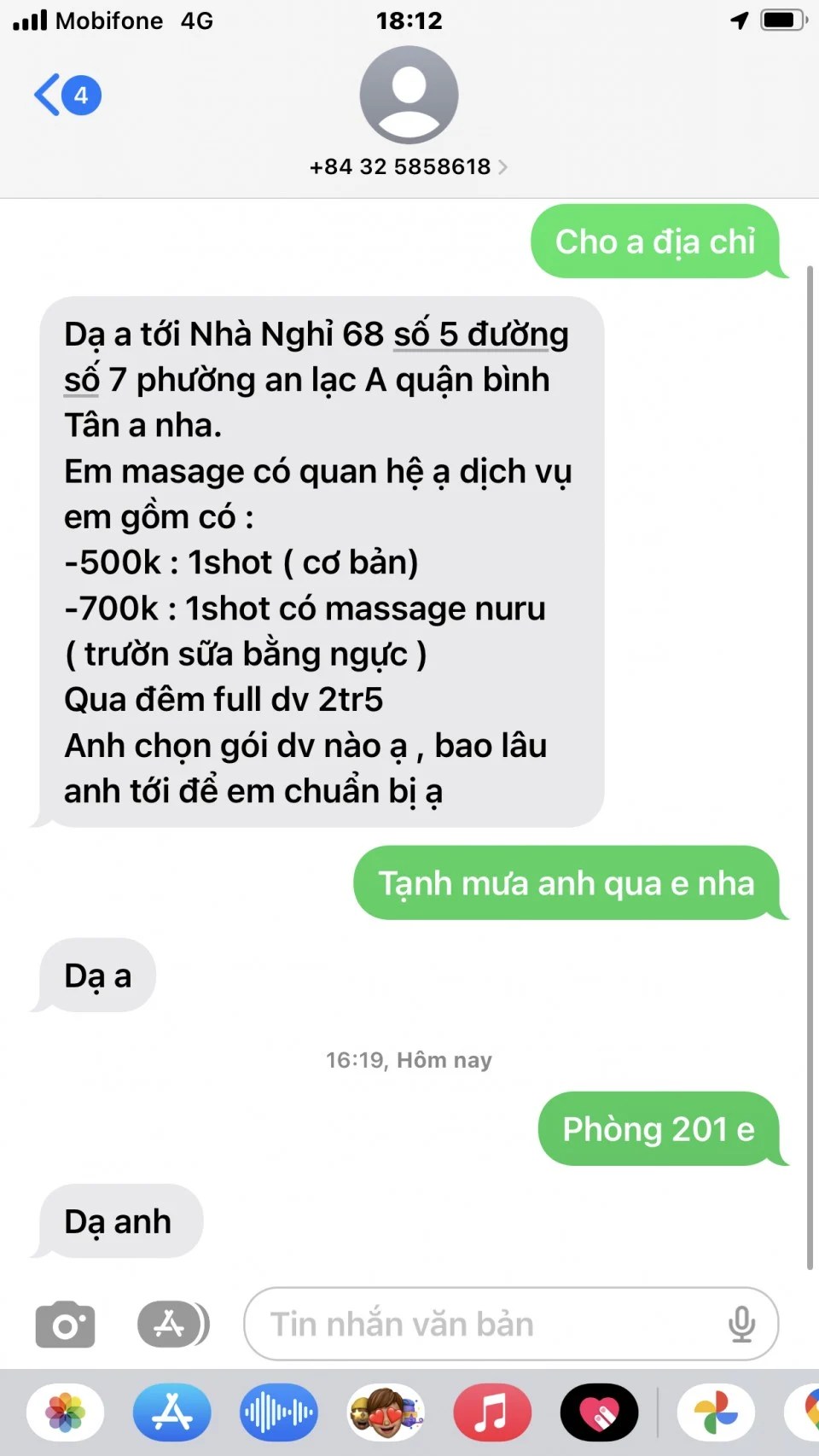Viewport: 819px width, 1456px height.
Task: Toggle the App Store apps drawer button
Action: click(x=172, y=1325)
